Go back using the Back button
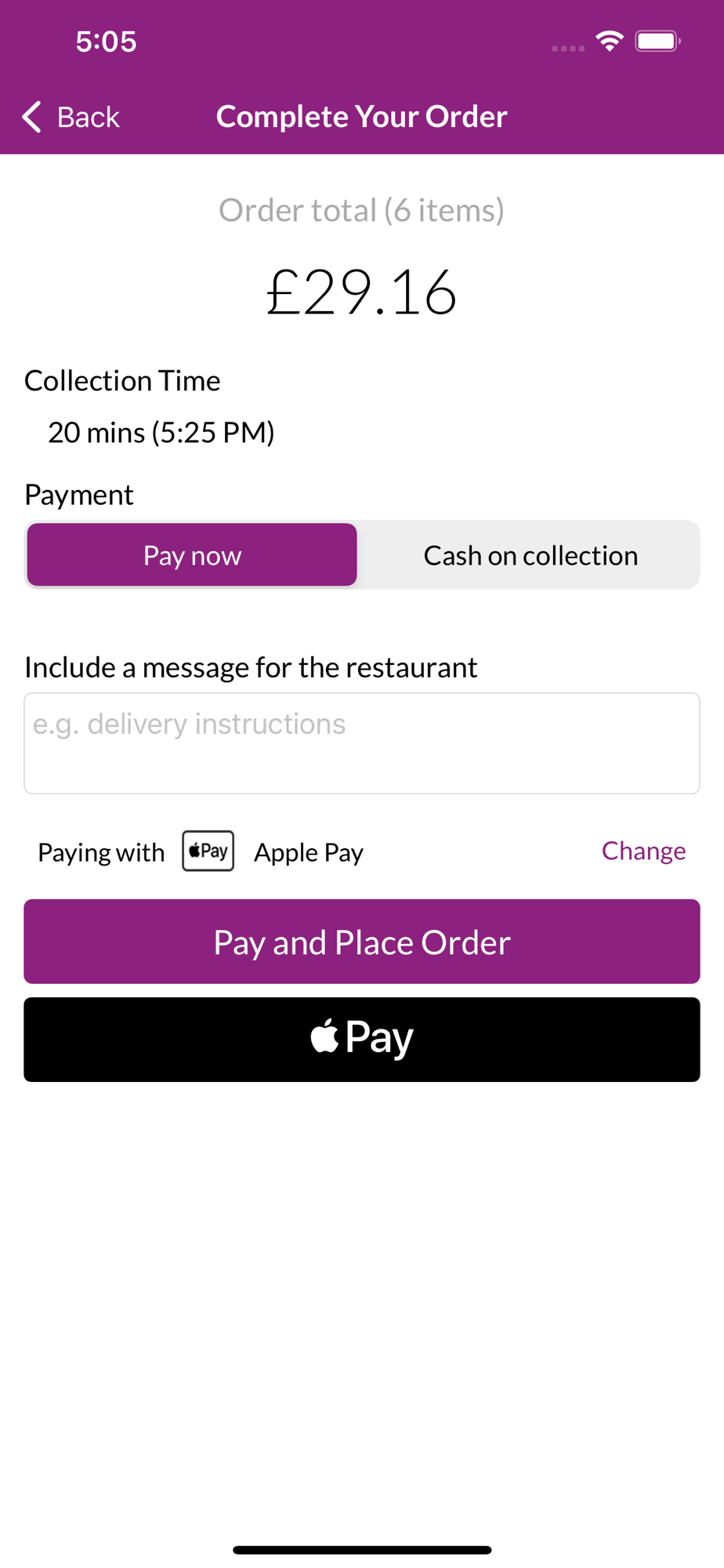724x1568 pixels. pos(71,117)
